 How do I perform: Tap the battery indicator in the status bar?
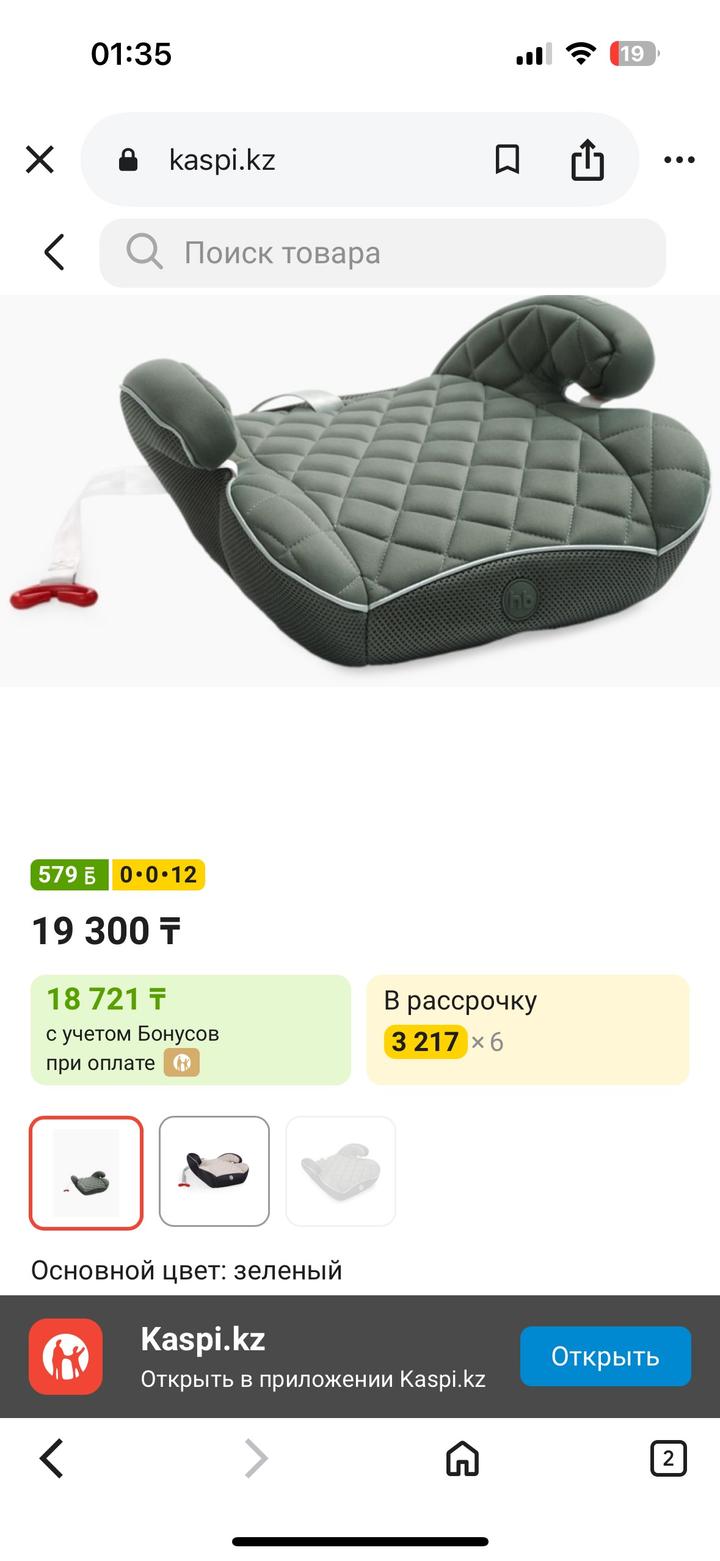click(633, 53)
